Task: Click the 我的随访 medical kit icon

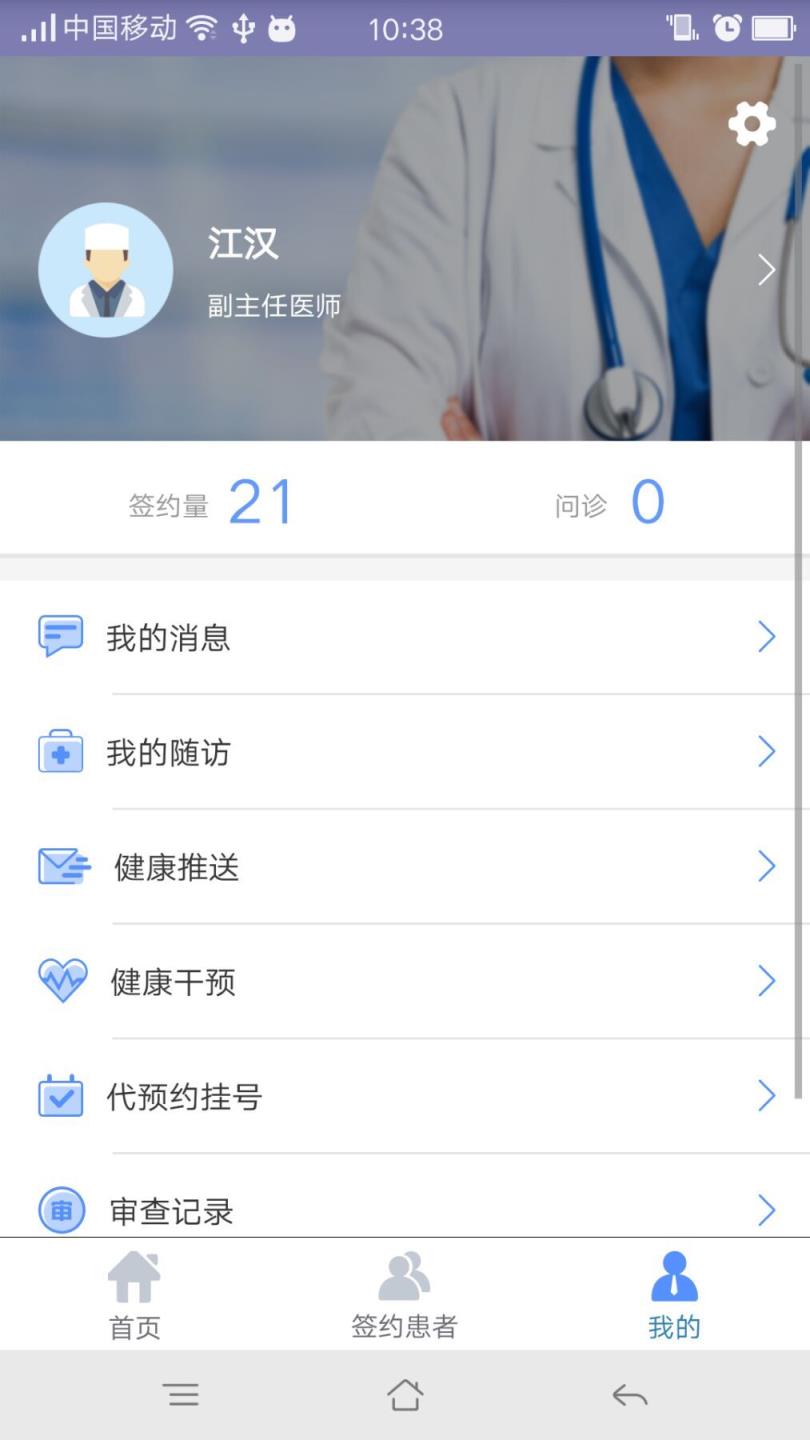Action: 62,751
